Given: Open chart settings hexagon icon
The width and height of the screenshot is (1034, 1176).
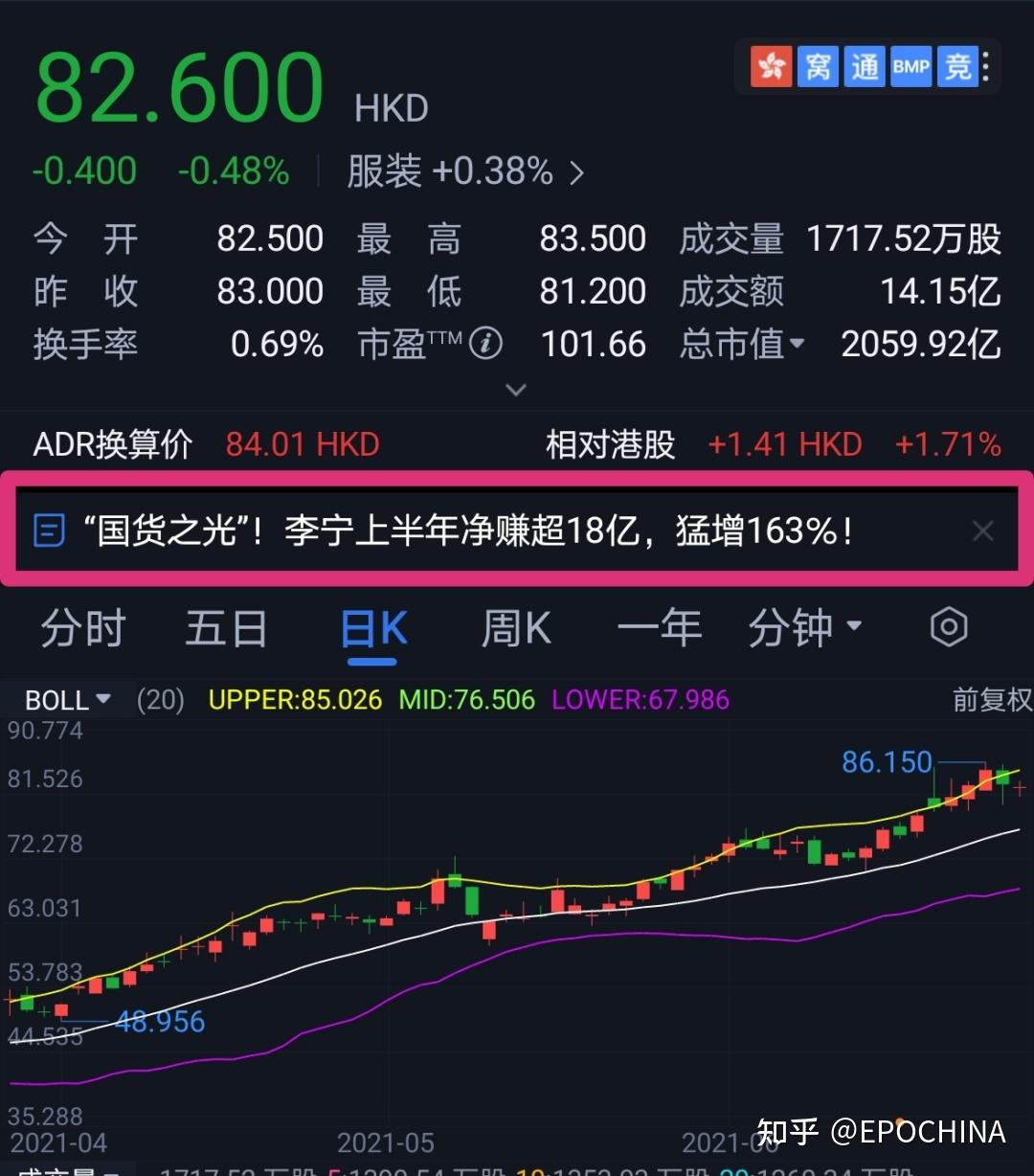Looking at the screenshot, I should point(949,628).
